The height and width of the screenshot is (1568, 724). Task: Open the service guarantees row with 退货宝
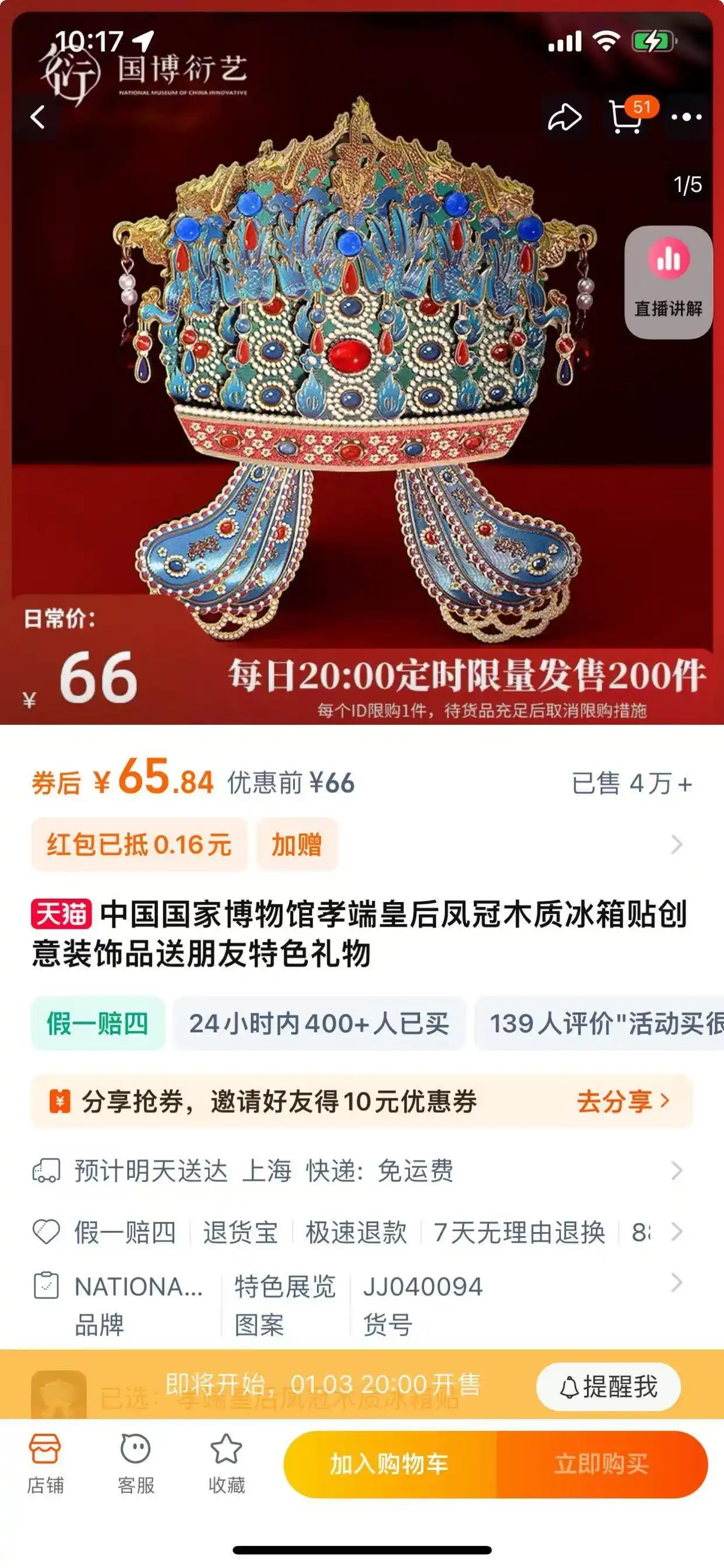click(359, 1233)
